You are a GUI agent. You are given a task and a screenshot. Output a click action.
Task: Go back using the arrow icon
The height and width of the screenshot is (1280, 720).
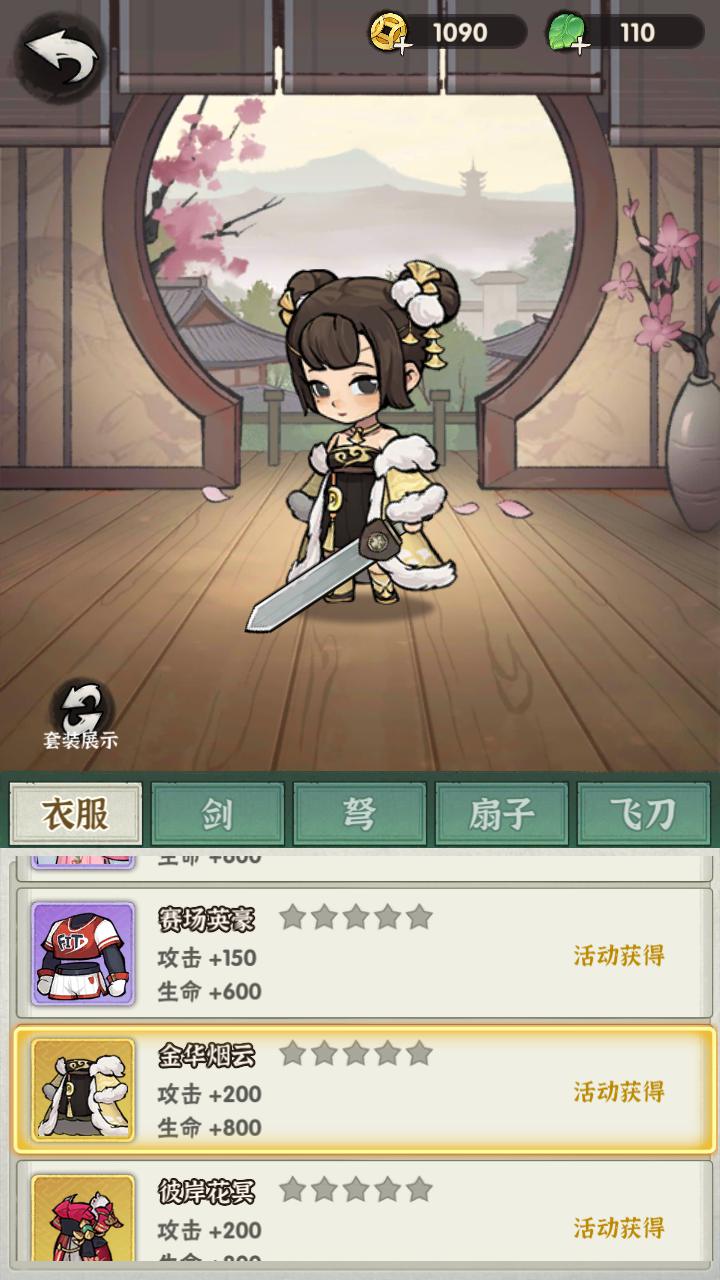59,56
